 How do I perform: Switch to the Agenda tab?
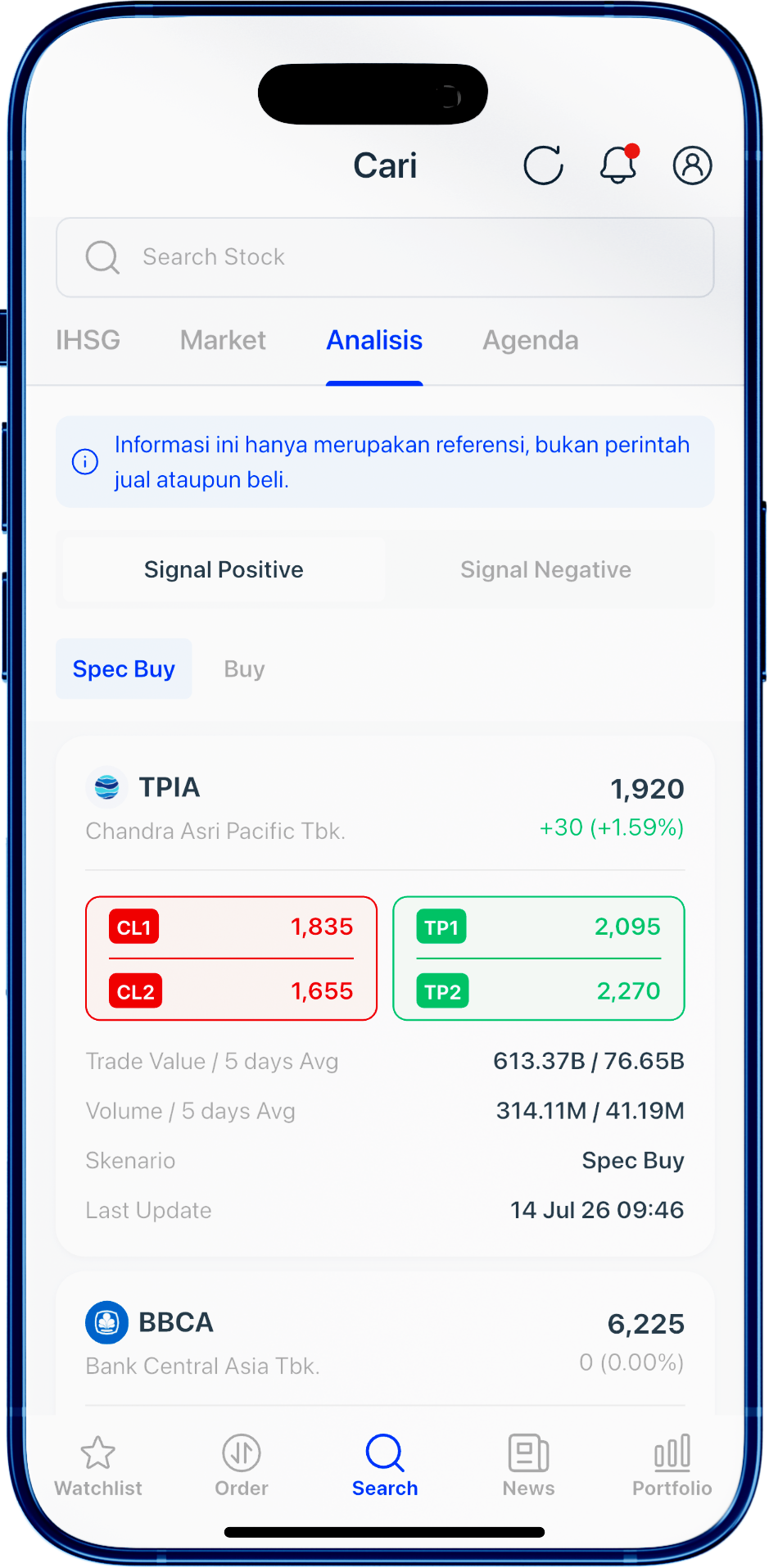coord(531,340)
